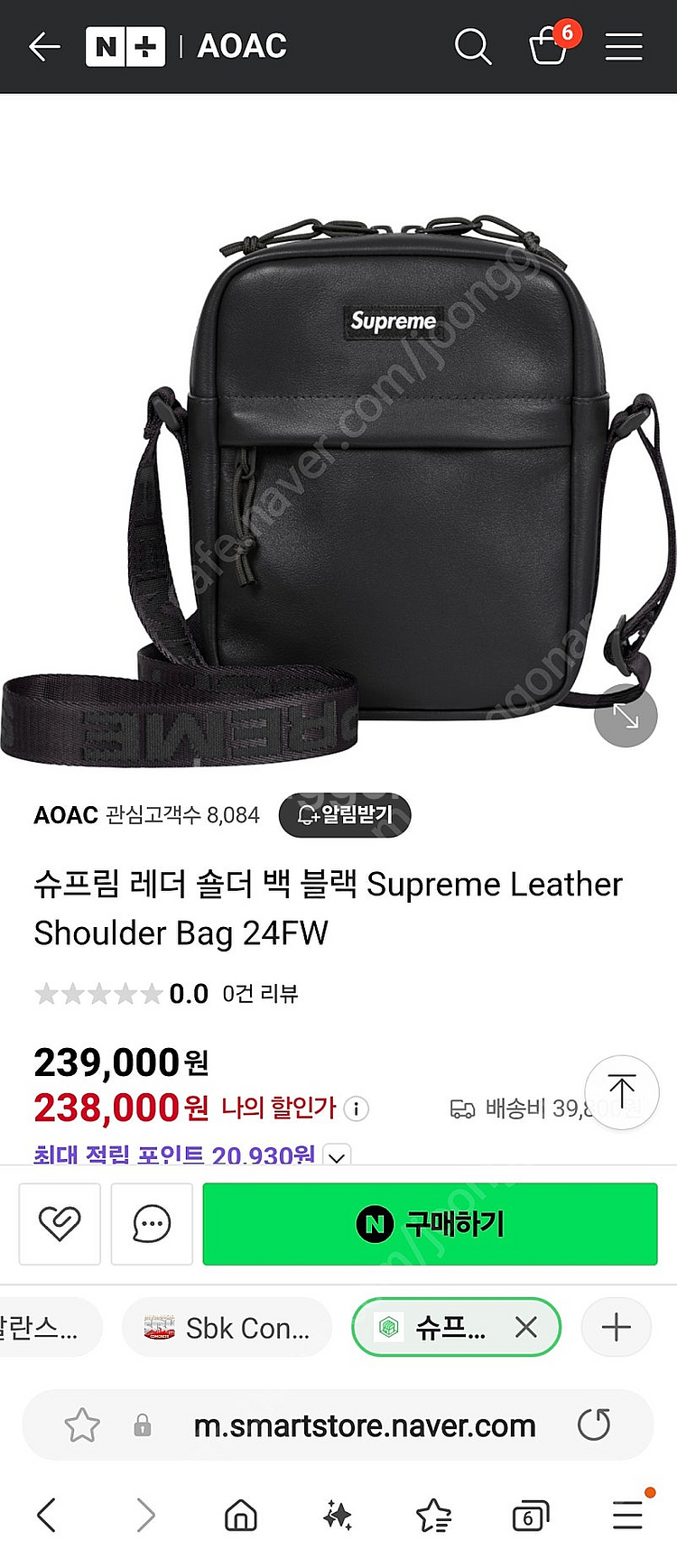Tap the green 구매하기 button

pyautogui.click(x=430, y=1224)
